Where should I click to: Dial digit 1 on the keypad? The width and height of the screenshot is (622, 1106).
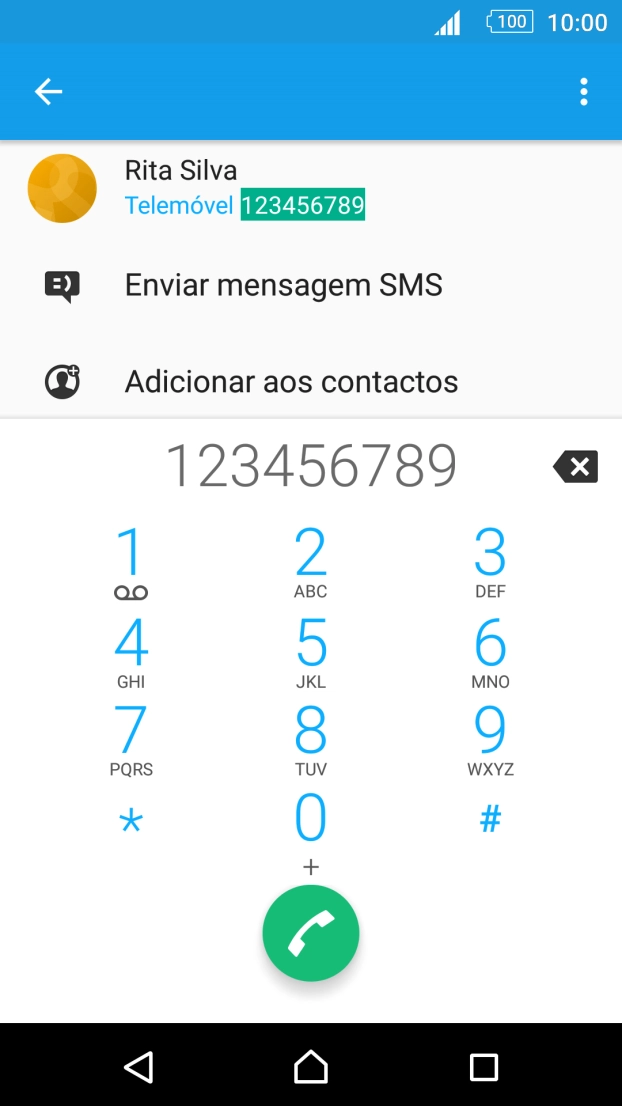click(x=131, y=563)
